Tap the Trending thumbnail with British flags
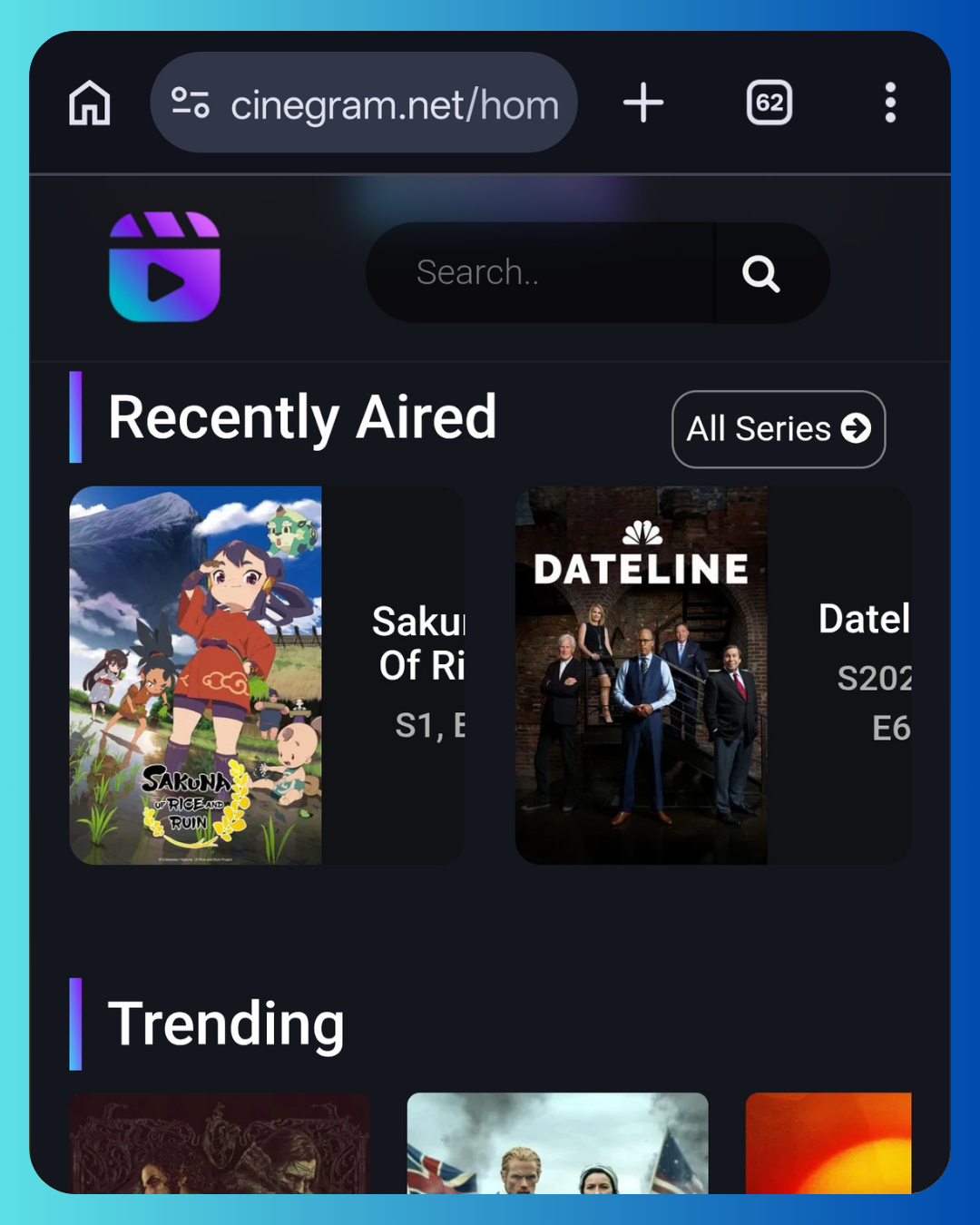 [x=558, y=1150]
